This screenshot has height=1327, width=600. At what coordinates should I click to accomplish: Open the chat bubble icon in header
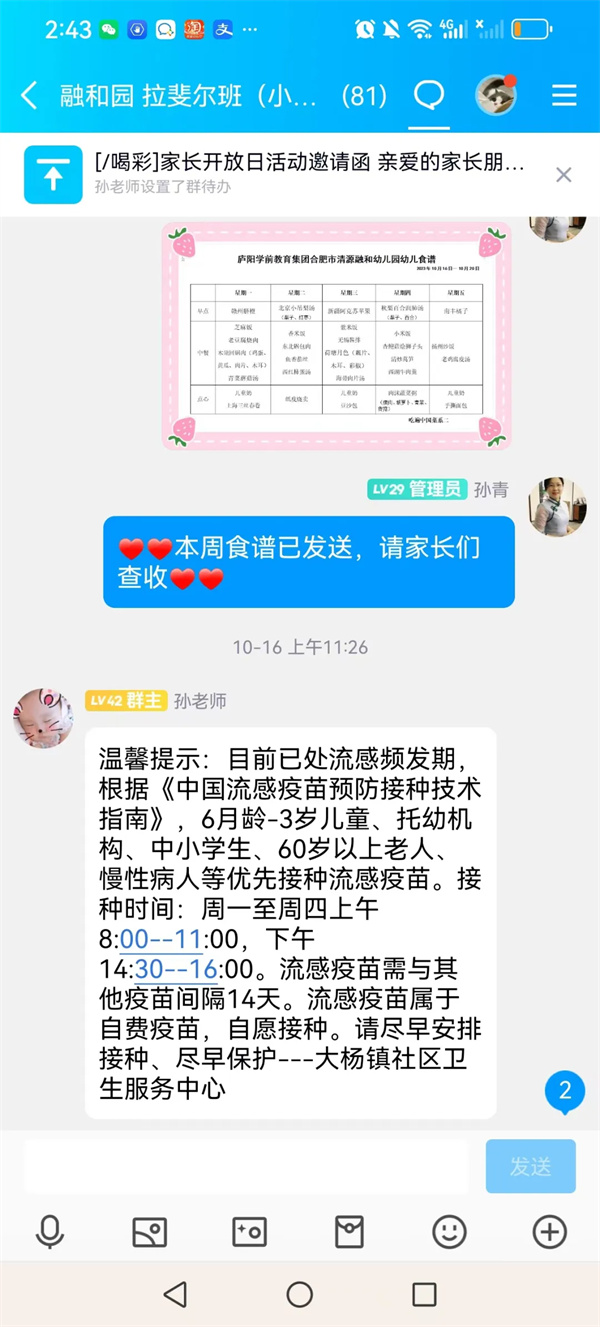430,96
